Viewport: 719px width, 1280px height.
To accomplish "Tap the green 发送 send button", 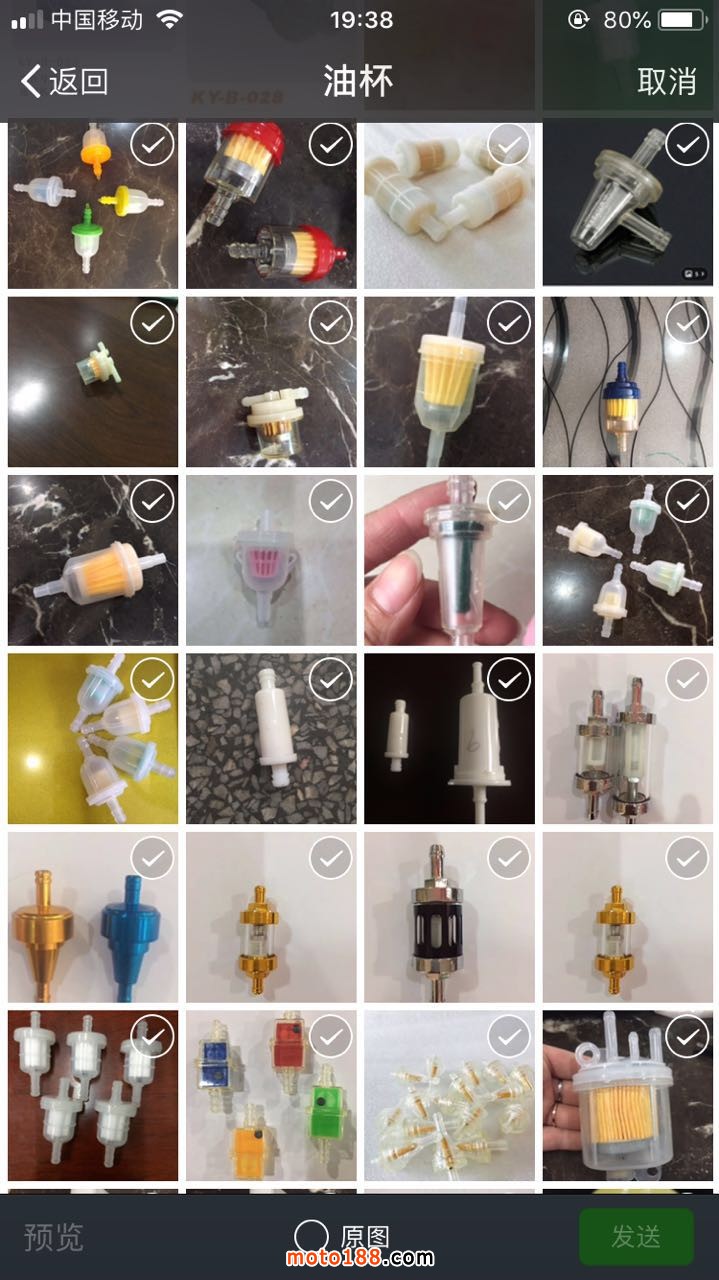I will click(636, 1237).
